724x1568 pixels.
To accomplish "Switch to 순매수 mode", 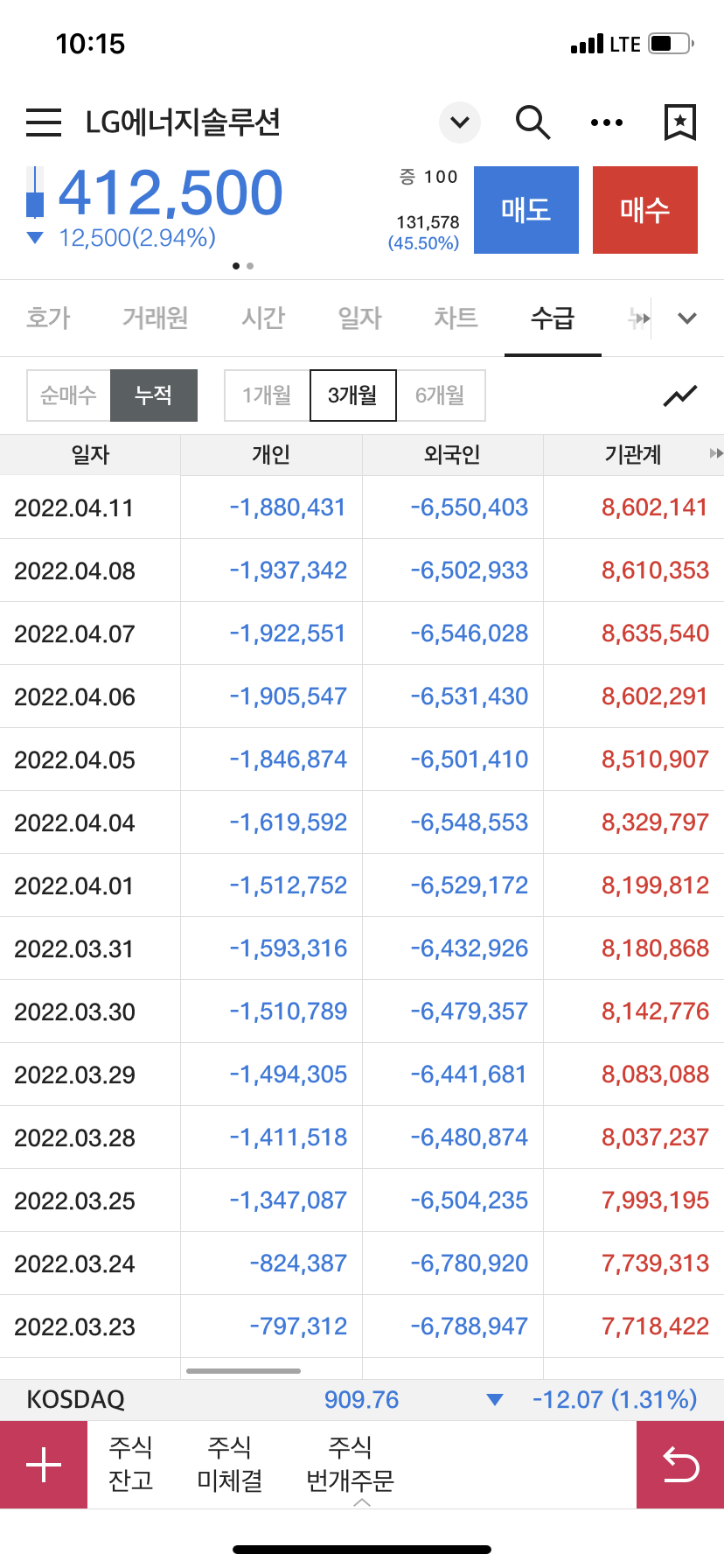I will pyautogui.click(x=67, y=395).
